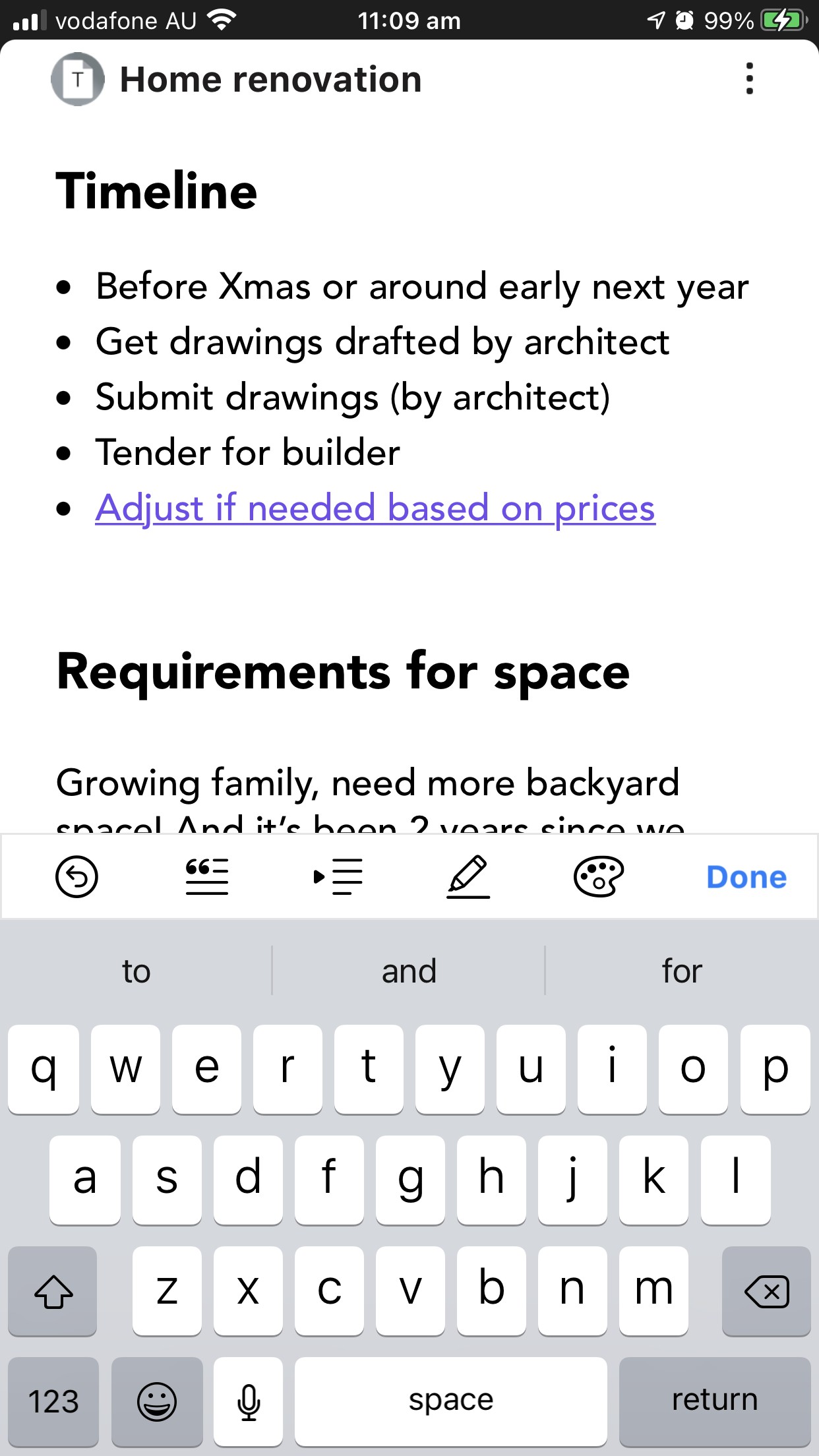This screenshot has width=819, height=1456.
Task: Switch to the 123 numeric keyboard
Action: click(53, 1401)
